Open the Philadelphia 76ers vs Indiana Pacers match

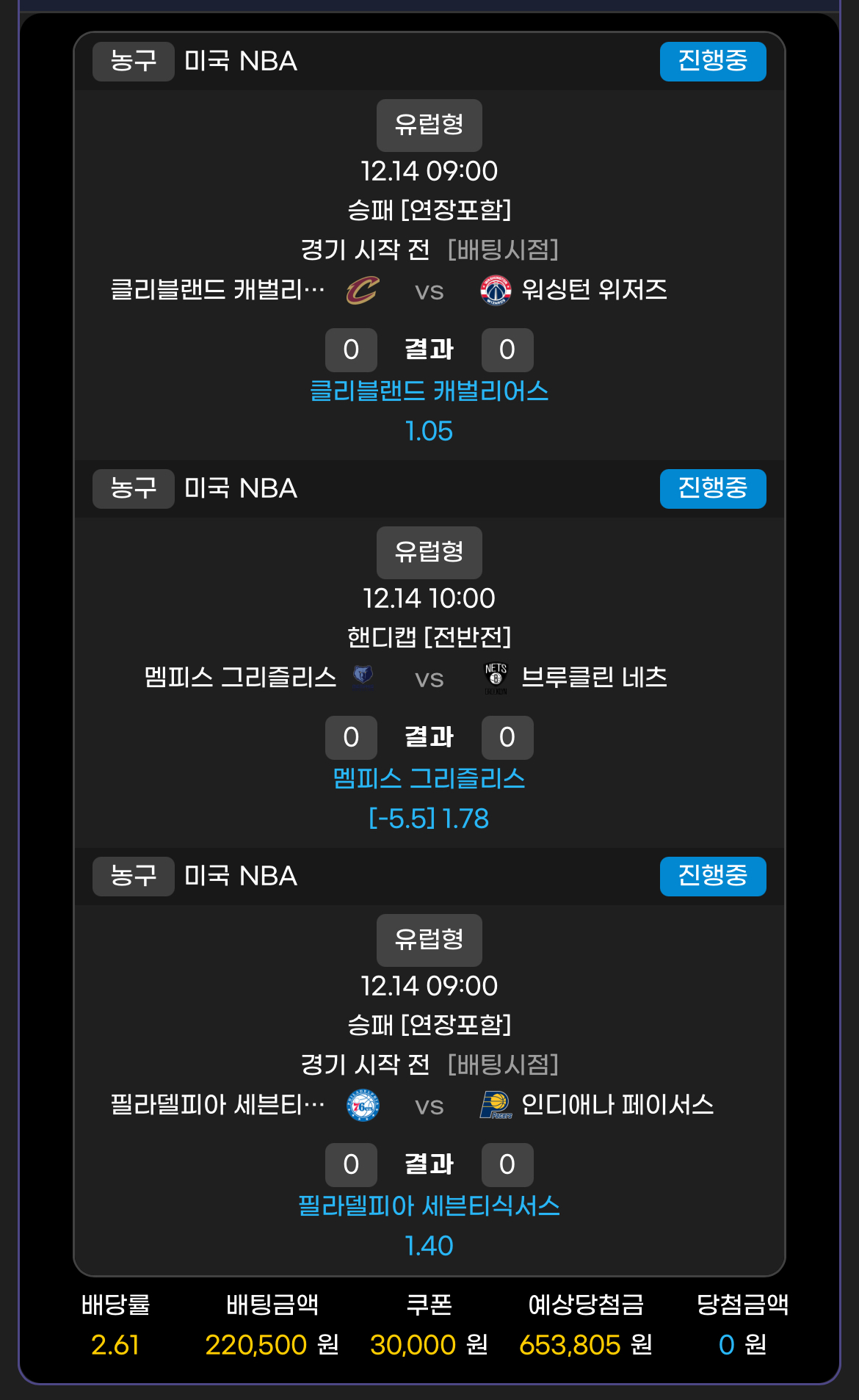coord(429,1106)
